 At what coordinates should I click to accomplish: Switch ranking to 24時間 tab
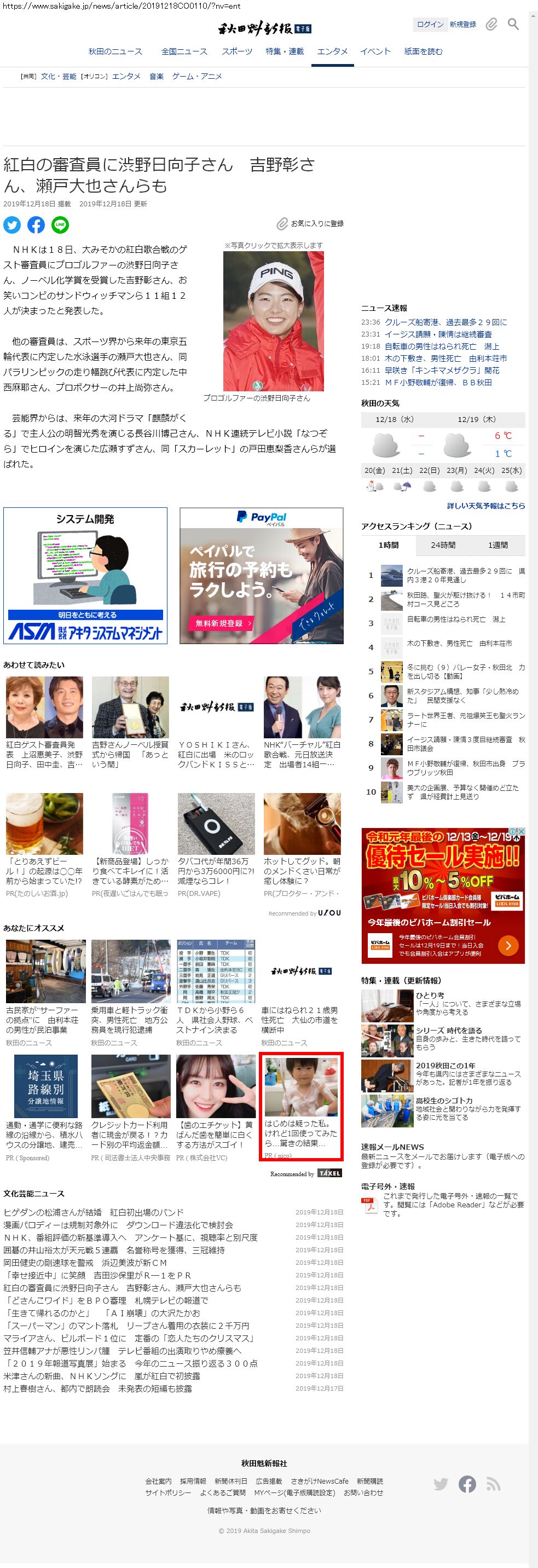tap(443, 545)
